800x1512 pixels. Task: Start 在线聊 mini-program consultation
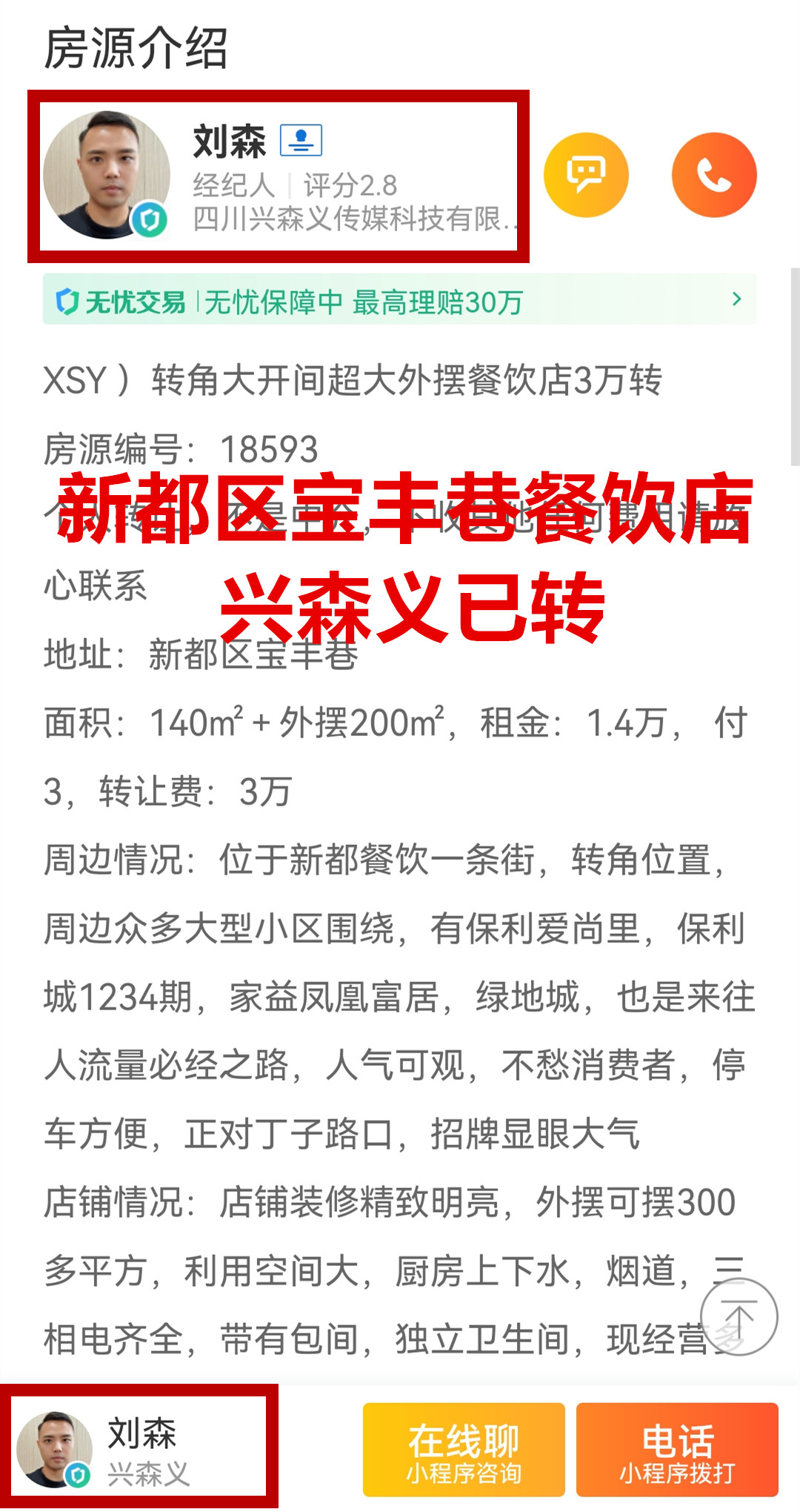coord(464,1451)
